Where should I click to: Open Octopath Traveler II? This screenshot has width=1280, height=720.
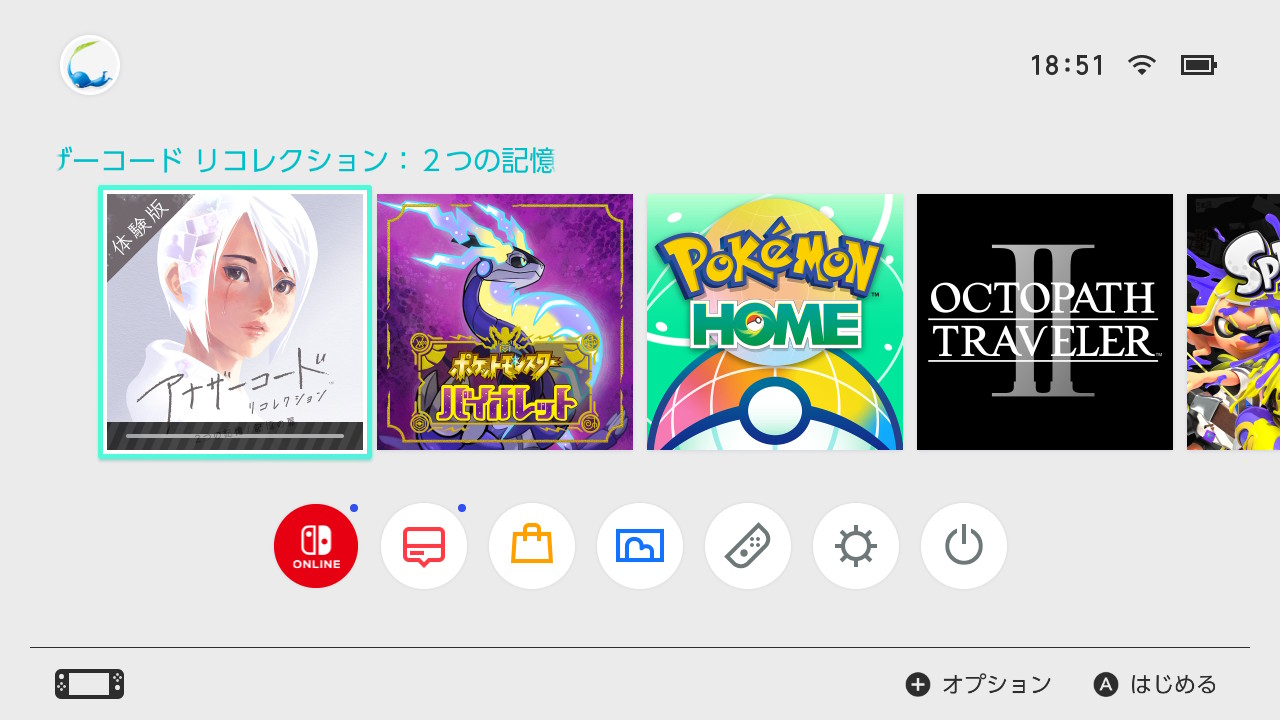click(x=1045, y=322)
